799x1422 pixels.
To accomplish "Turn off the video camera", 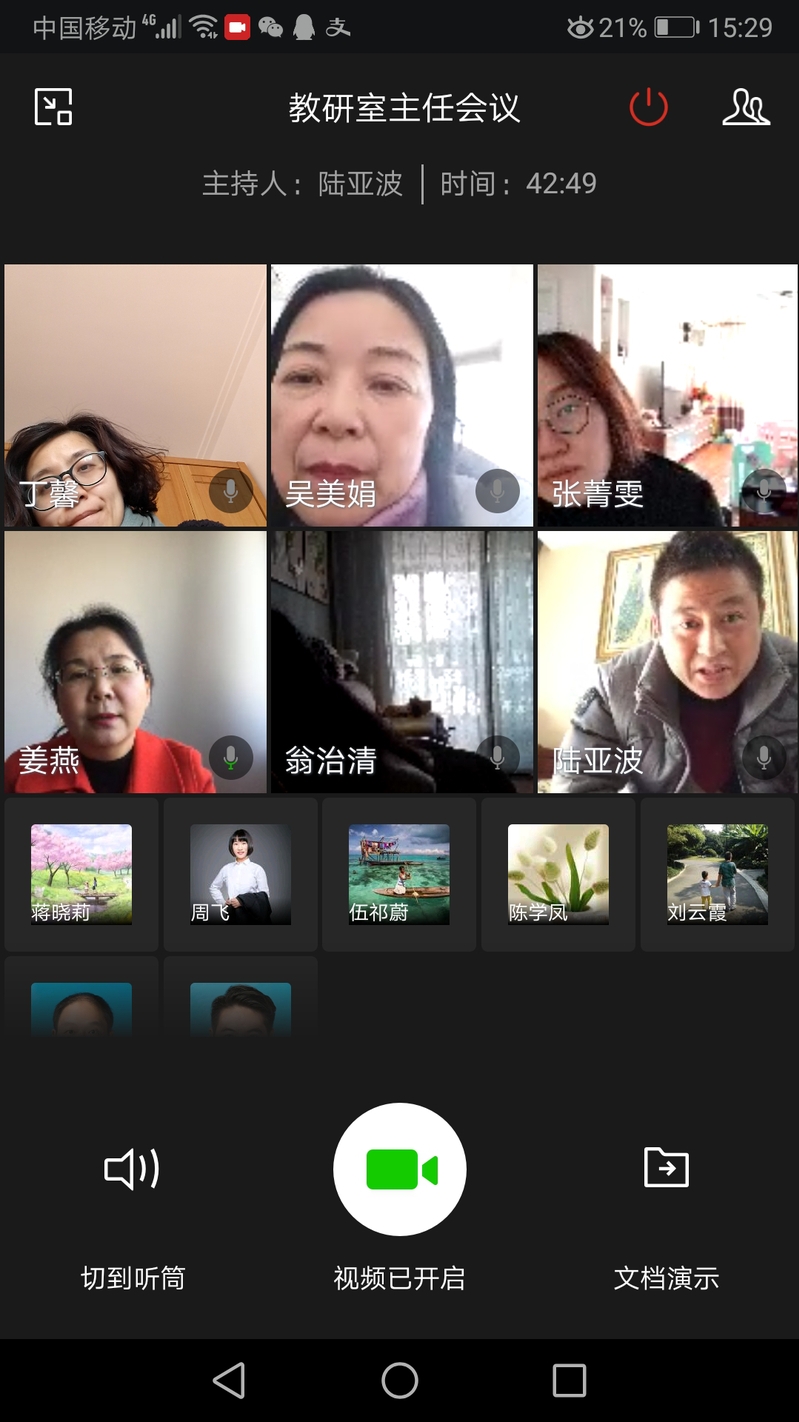I will click(400, 1169).
